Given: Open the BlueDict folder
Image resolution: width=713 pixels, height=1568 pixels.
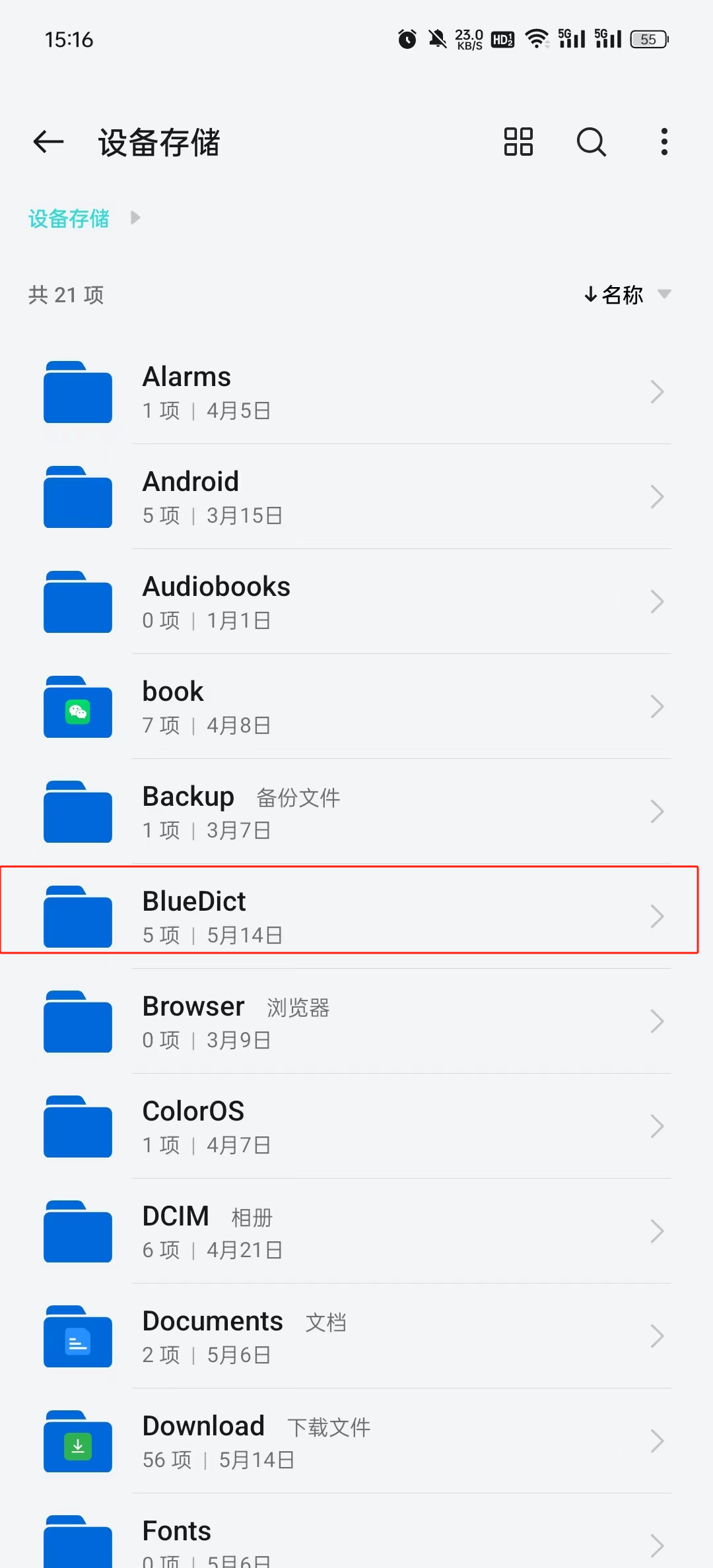Looking at the screenshot, I should (x=356, y=917).
